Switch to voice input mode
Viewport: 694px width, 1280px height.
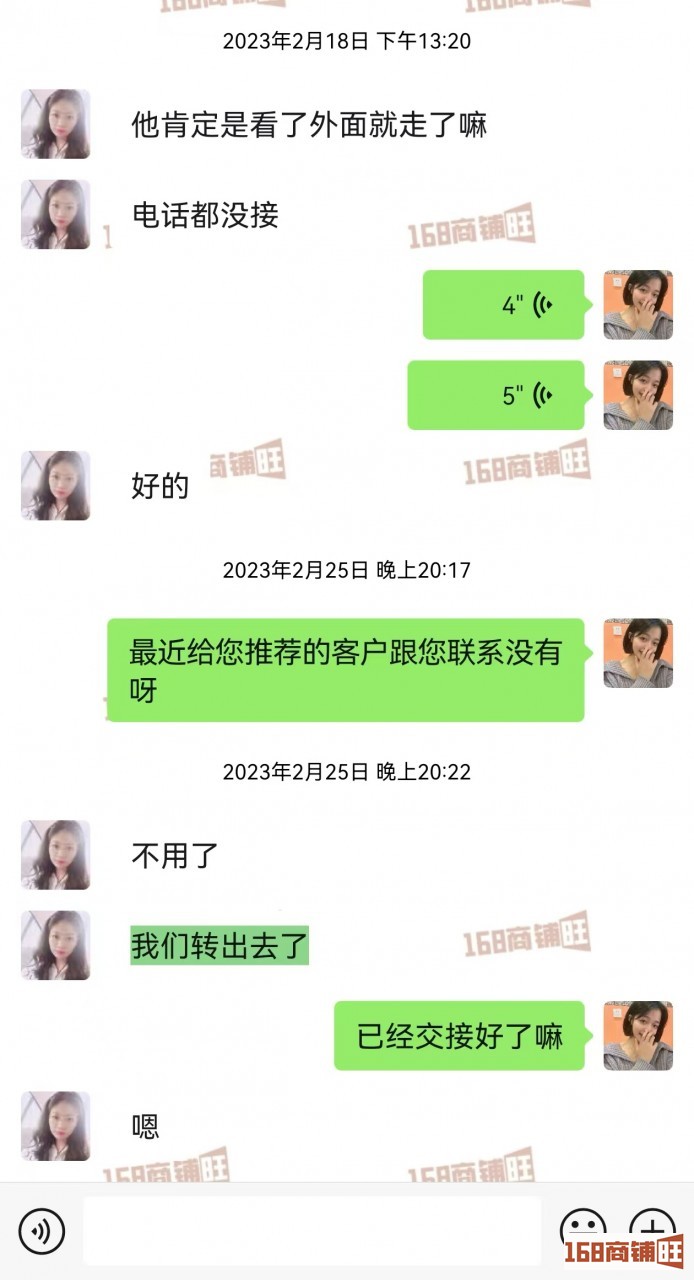[x=41, y=1230]
